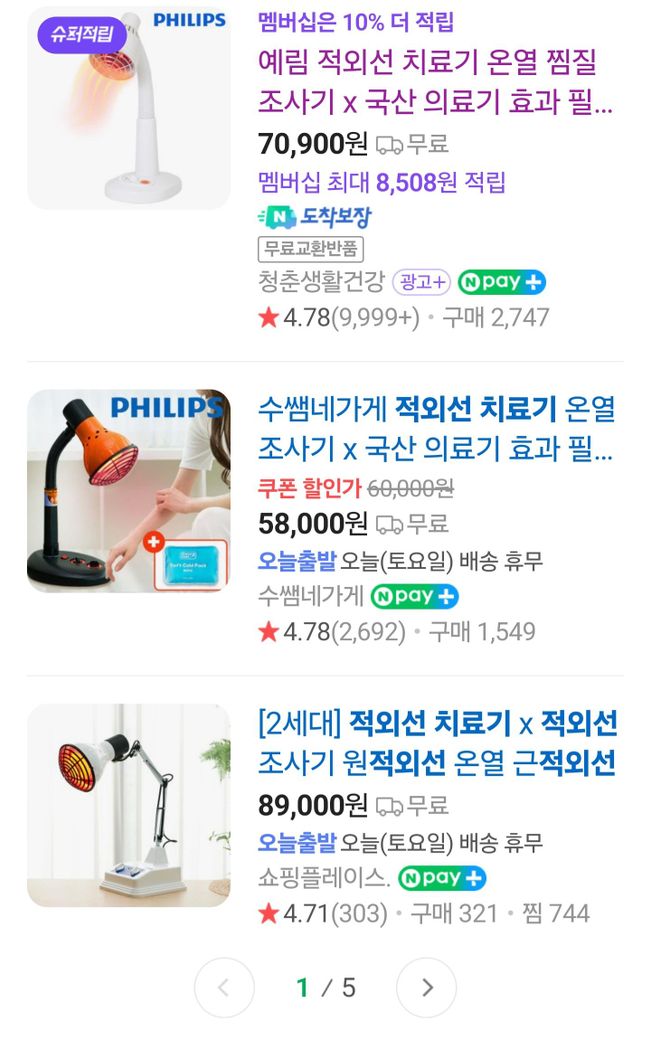Go to the next results page
The height and width of the screenshot is (1040, 651).
pos(426,988)
